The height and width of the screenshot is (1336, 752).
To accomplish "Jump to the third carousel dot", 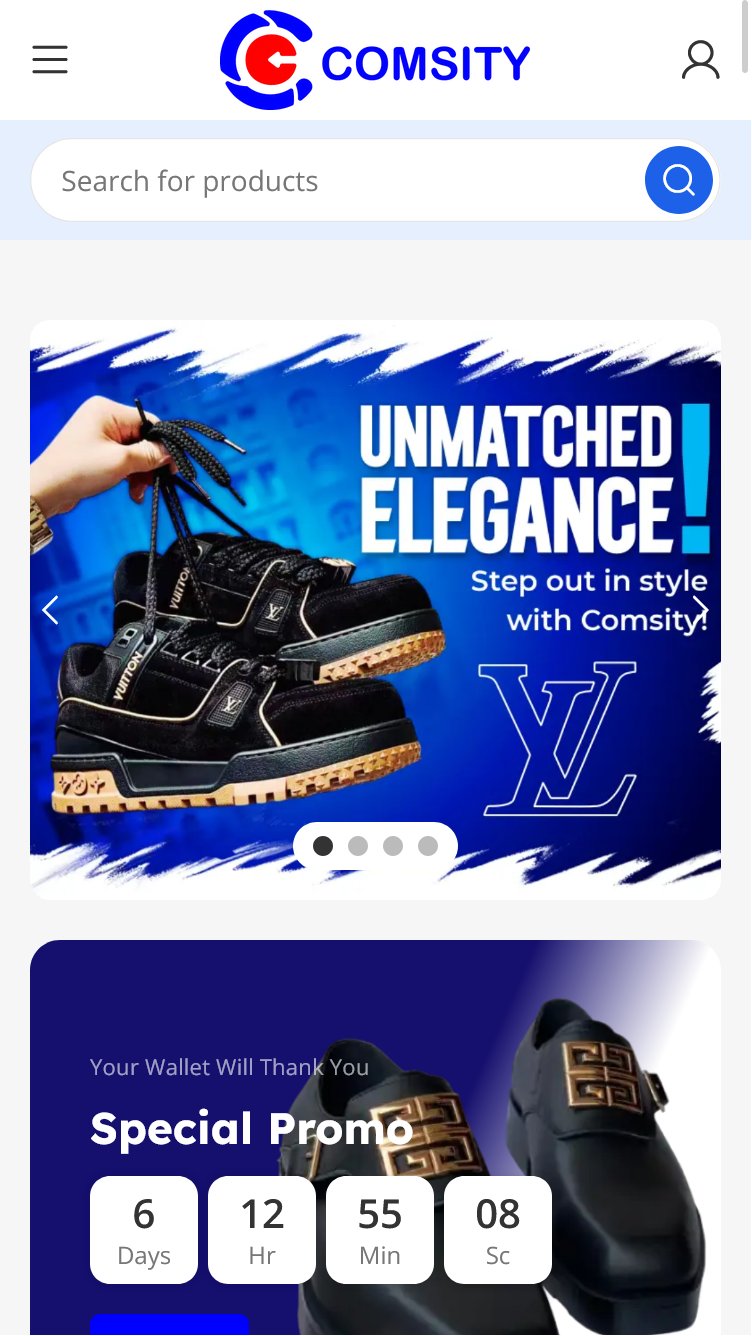I will click(393, 846).
